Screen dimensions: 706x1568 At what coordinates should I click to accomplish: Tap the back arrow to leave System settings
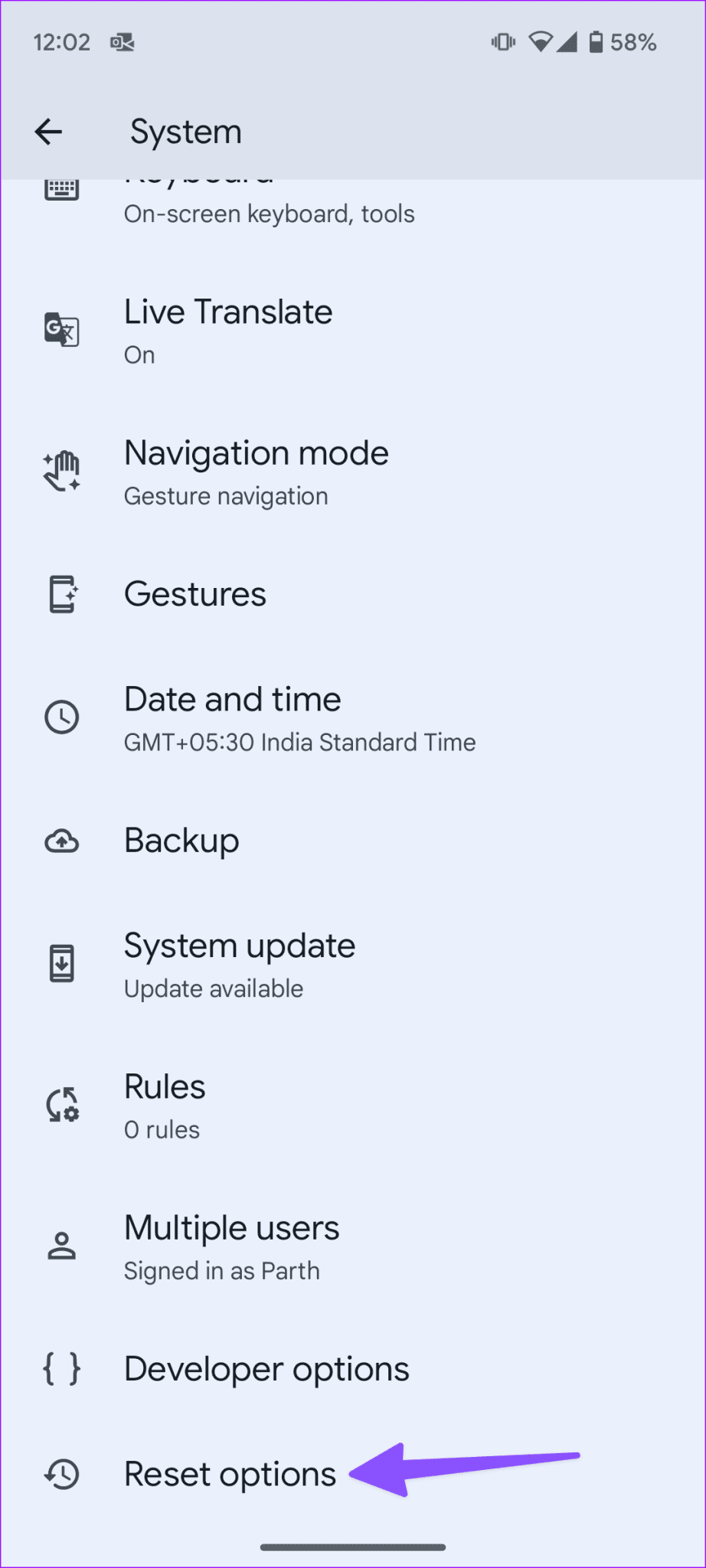coord(48,131)
